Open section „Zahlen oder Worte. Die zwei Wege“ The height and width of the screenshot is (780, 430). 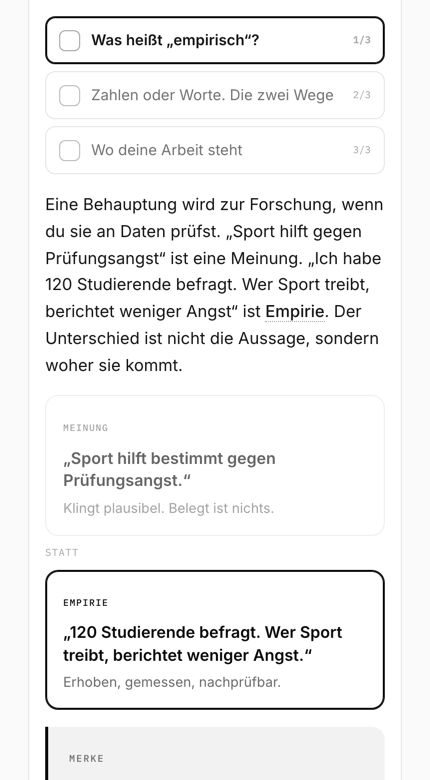pyautogui.click(x=215, y=95)
